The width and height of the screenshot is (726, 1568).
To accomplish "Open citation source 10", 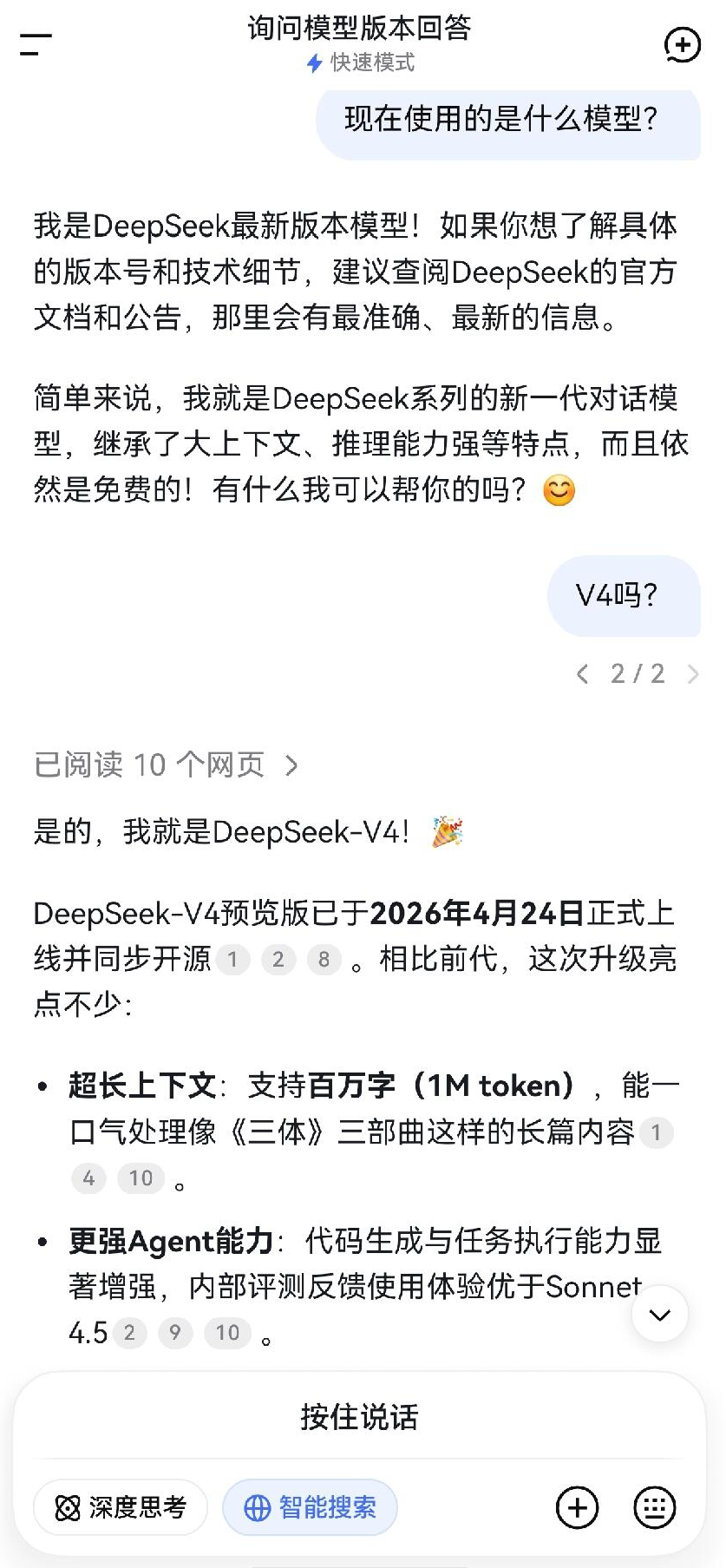I will coord(141,1178).
